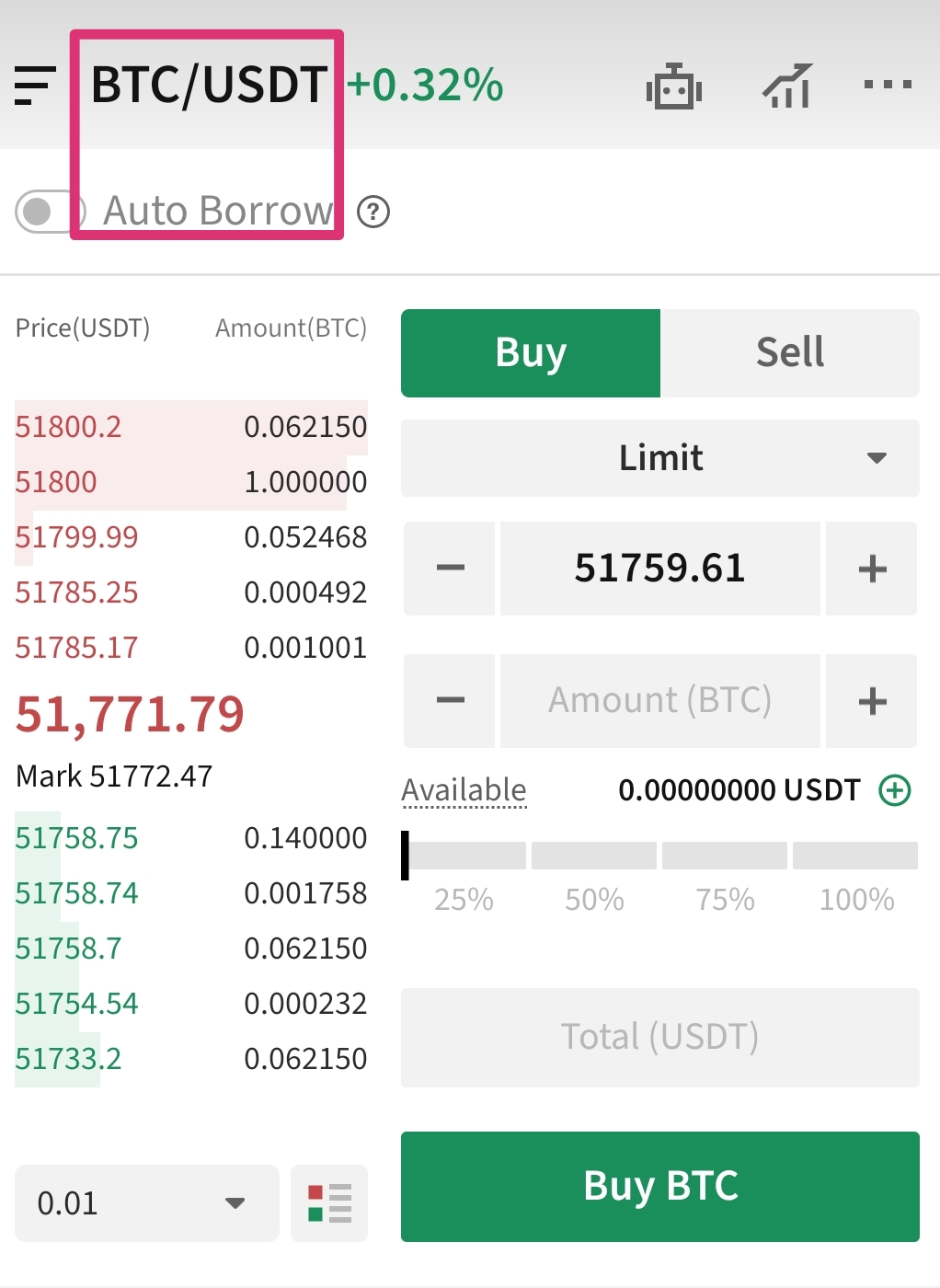Select the Buy tab
This screenshot has width=940, height=1288.
pos(531,353)
